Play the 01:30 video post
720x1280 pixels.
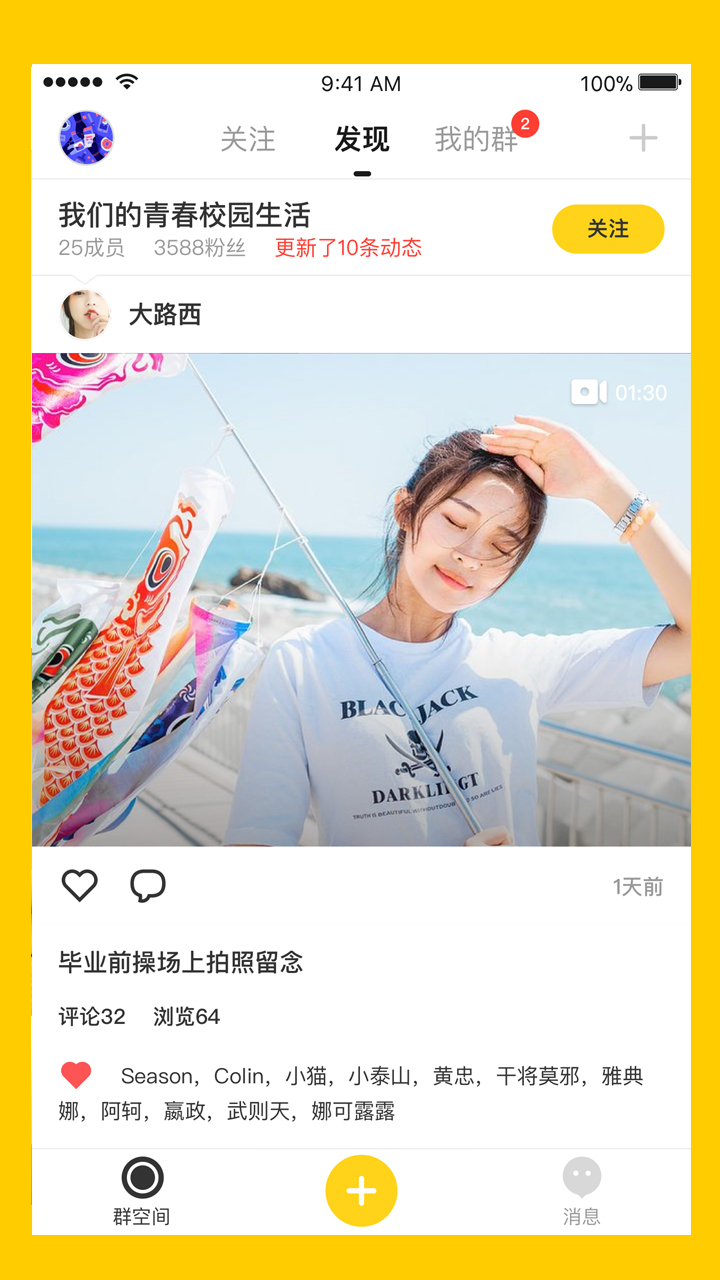point(361,600)
